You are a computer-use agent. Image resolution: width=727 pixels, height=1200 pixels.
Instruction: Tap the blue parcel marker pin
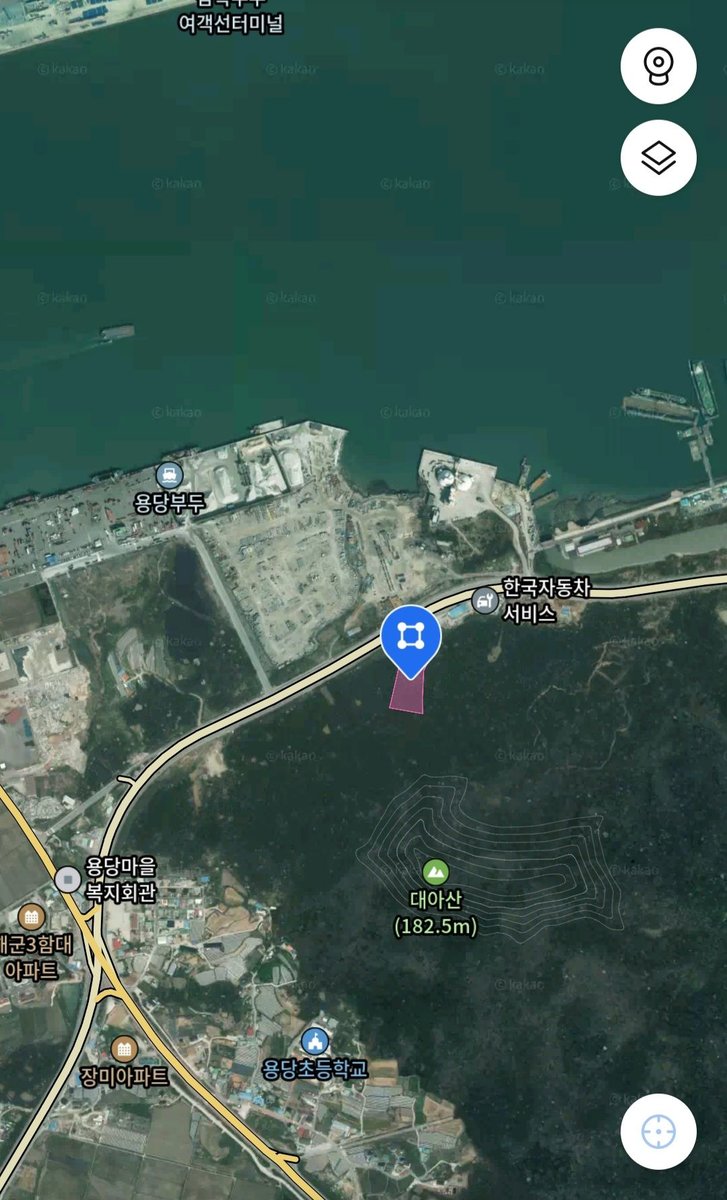[x=410, y=637]
